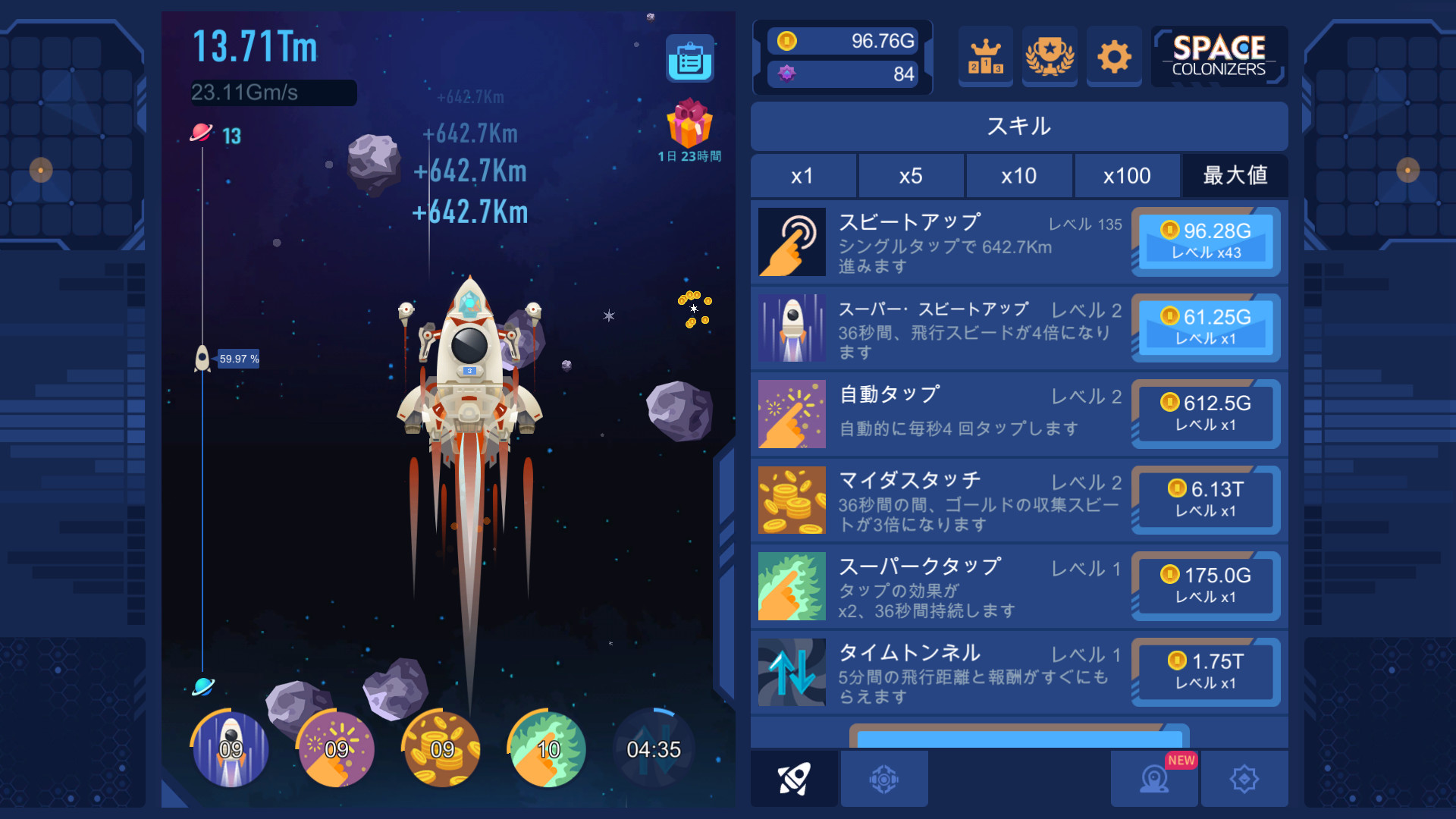Select the x10 purchase multiplier
Viewport: 1456px width, 819px height.
click(x=1018, y=176)
